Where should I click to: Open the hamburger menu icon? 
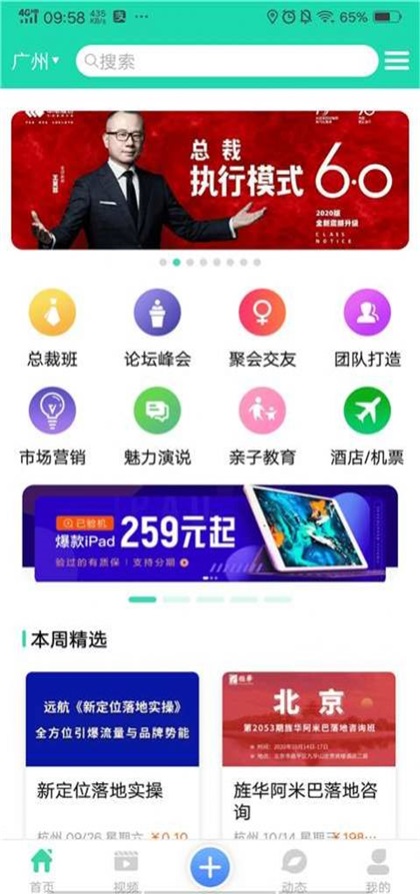[x=397, y=61]
